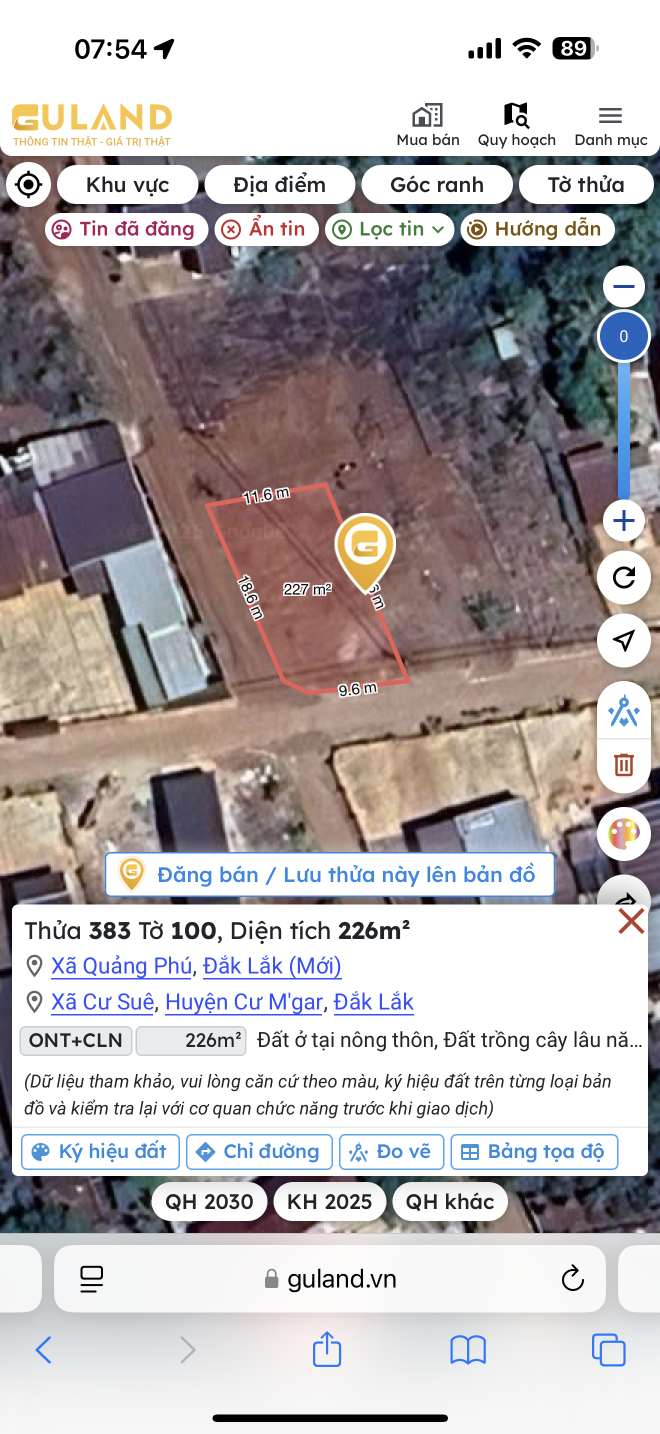Delete drawing with the trash icon

[624, 765]
